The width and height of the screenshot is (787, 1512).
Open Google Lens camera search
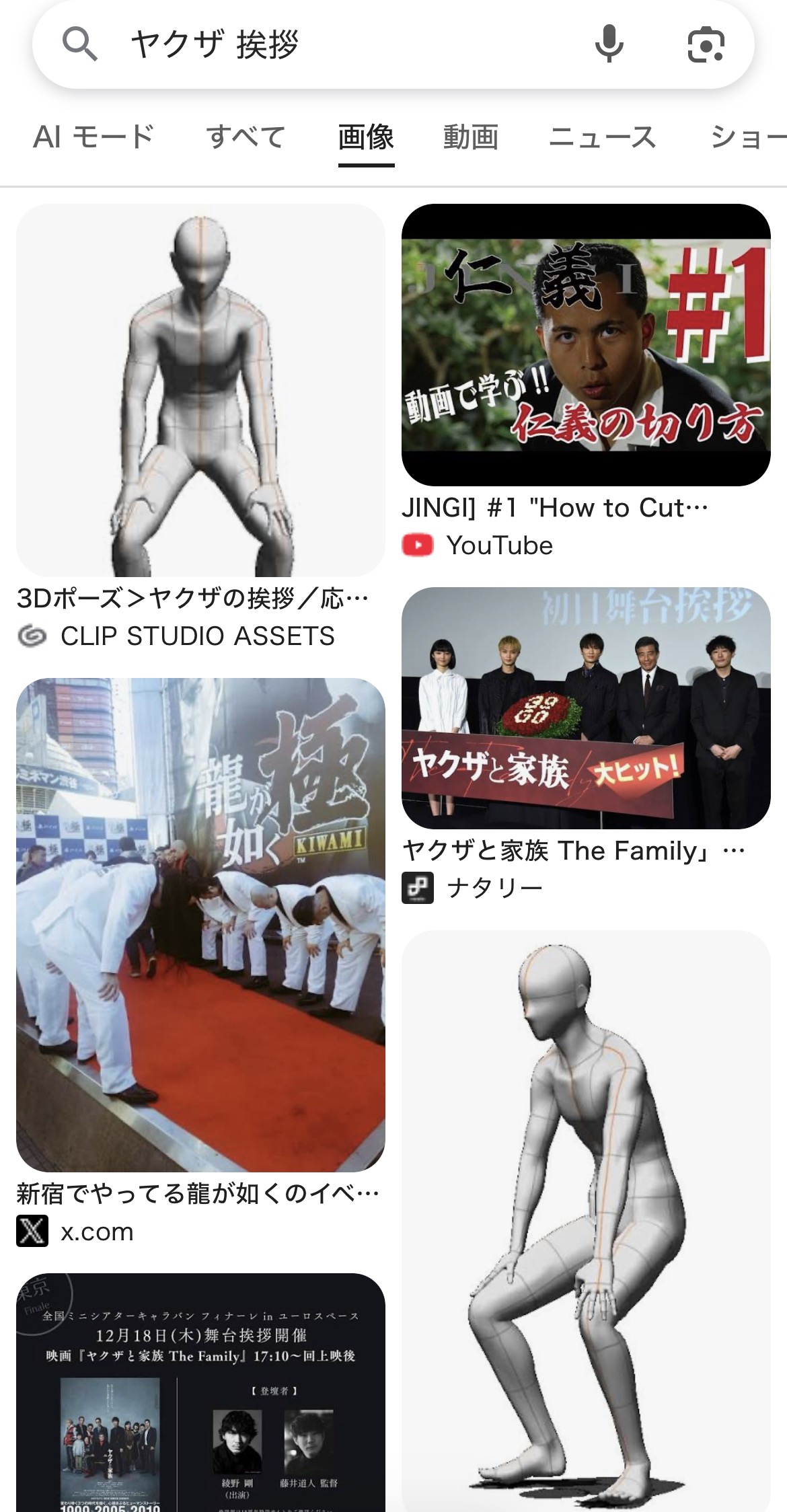point(706,44)
